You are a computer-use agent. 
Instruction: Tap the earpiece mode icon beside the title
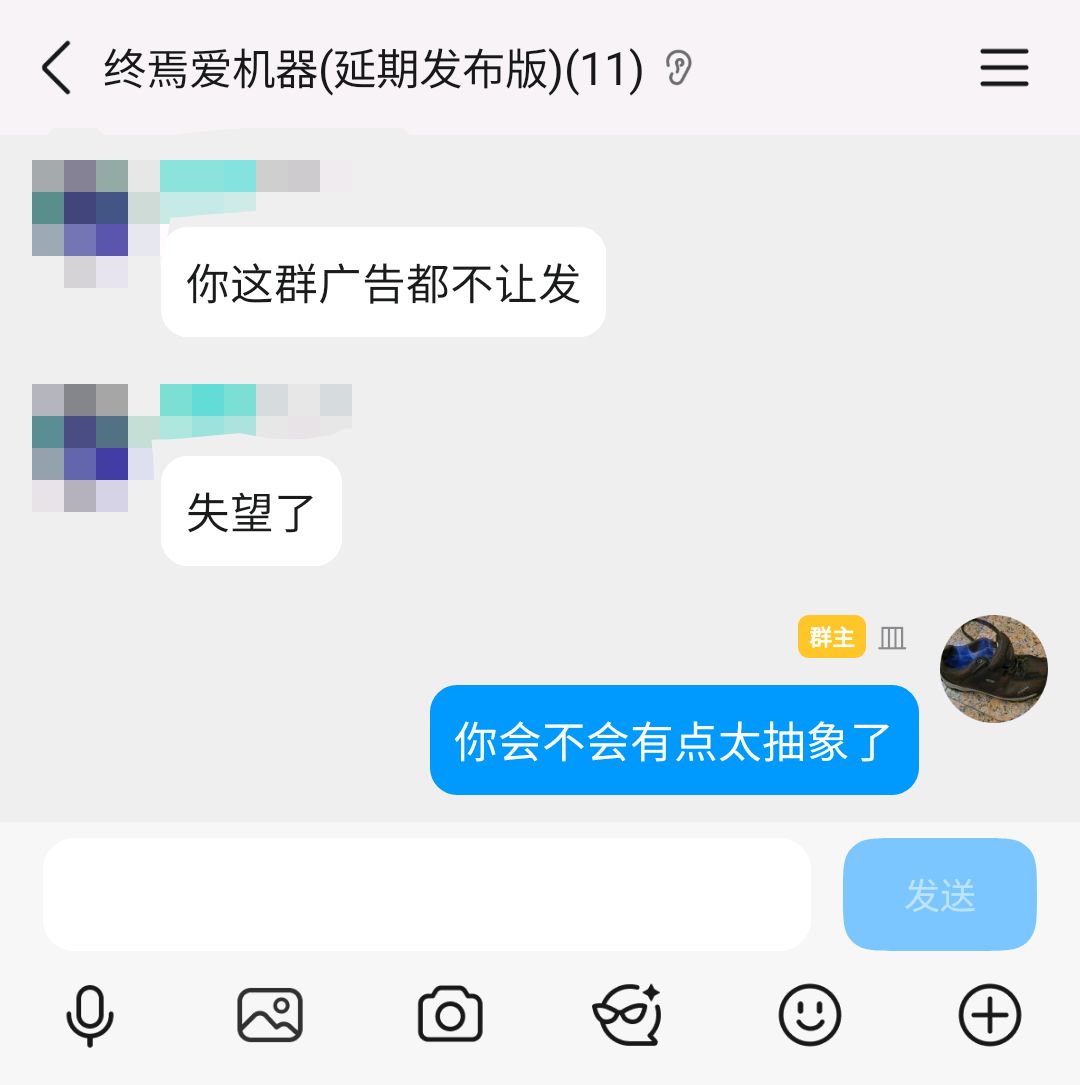(679, 69)
